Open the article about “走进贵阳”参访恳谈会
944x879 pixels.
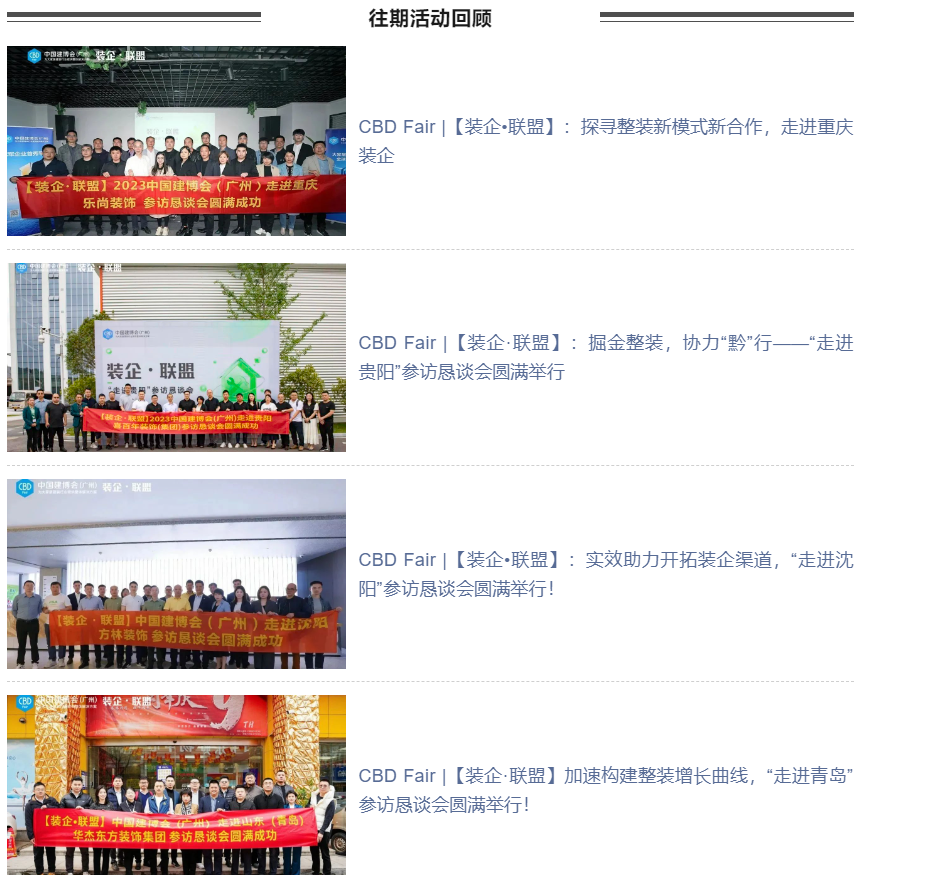pos(605,357)
